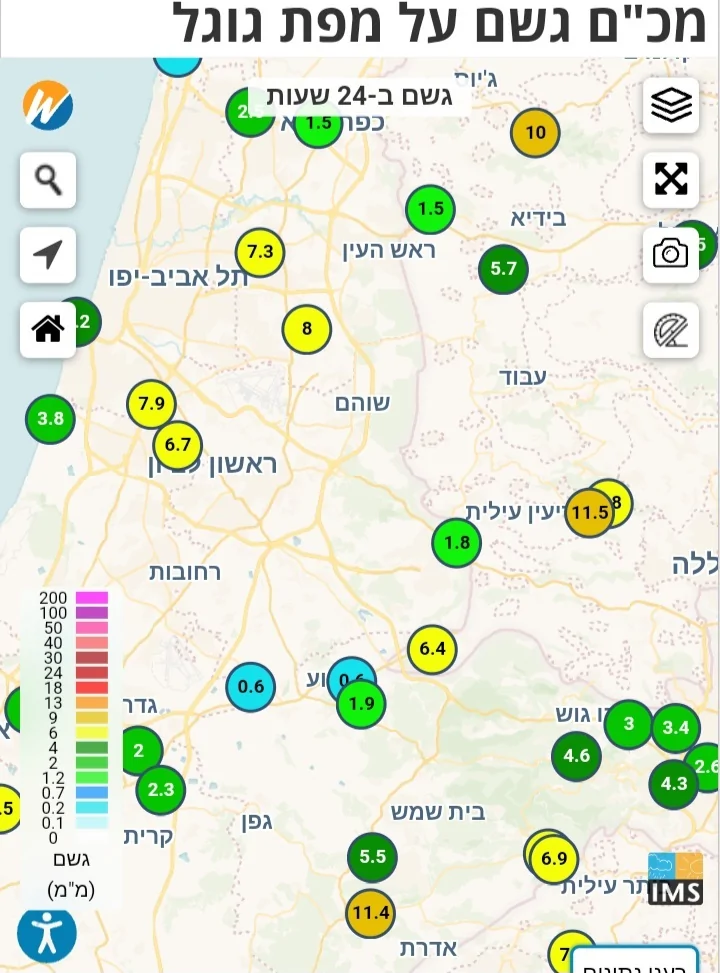Open the map layers menu
720x973 pixels.
pyautogui.click(x=670, y=105)
